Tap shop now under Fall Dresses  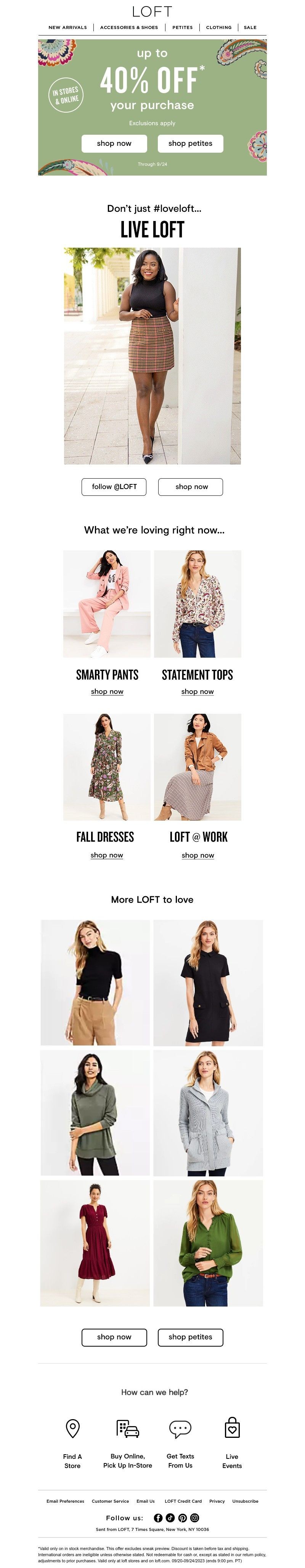pos(107,855)
